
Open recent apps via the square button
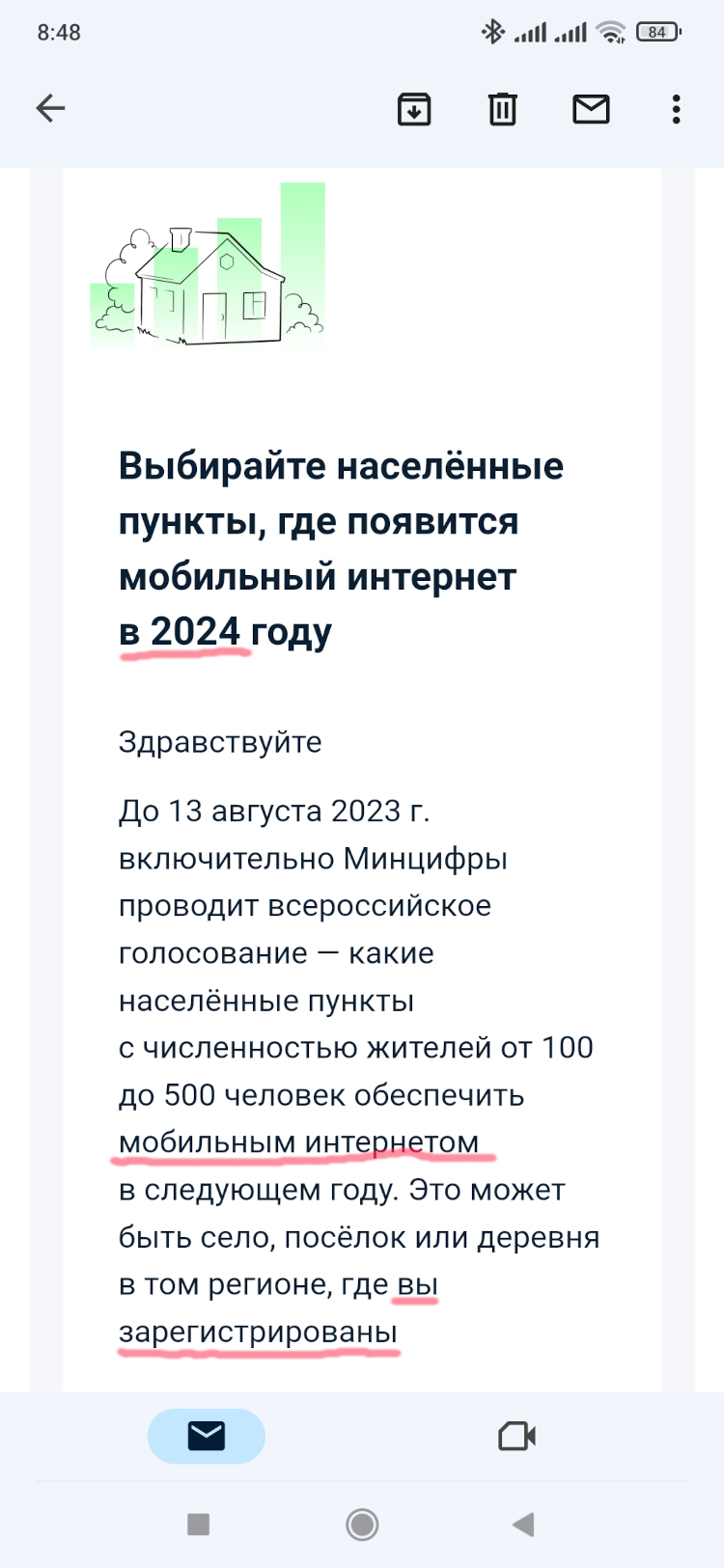198,1525
